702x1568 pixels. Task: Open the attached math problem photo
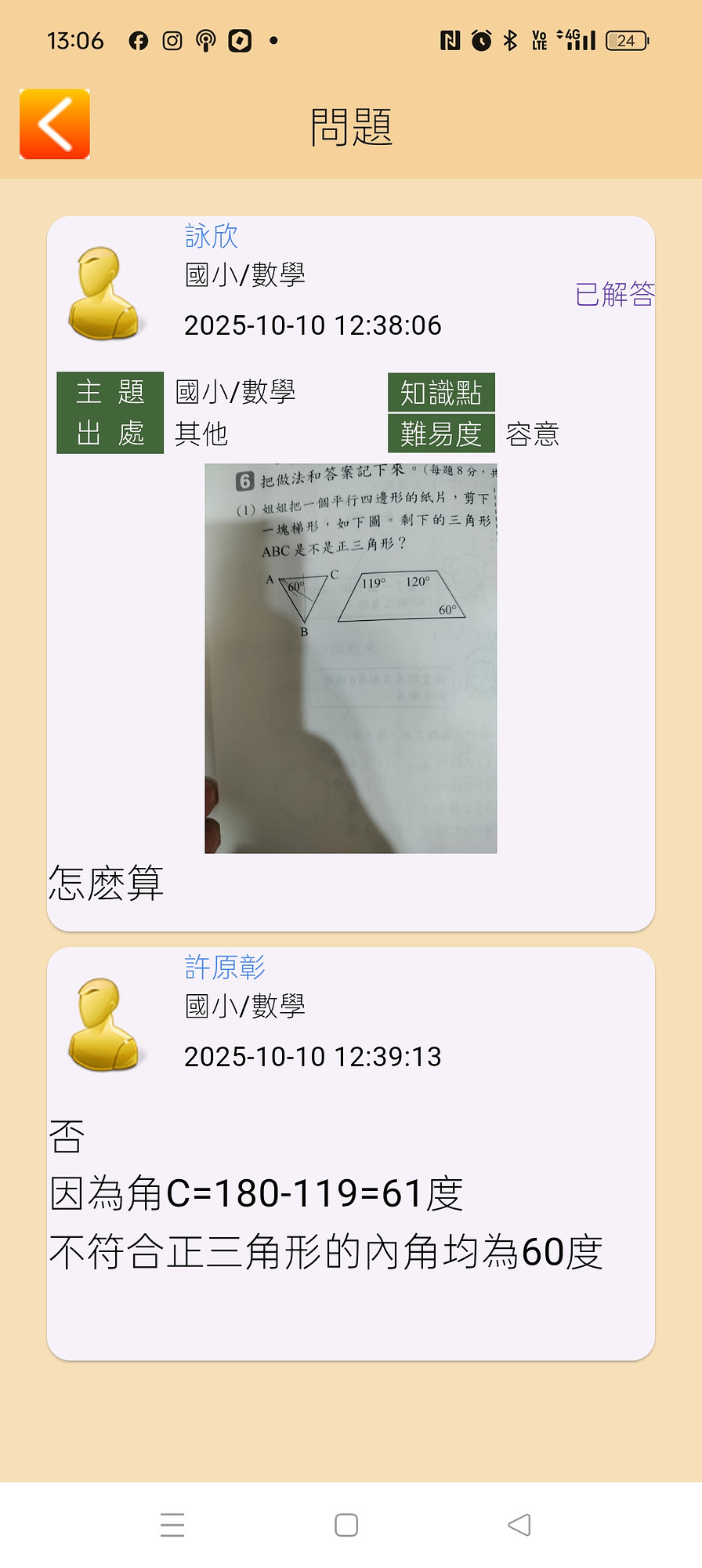pyautogui.click(x=350, y=658)
